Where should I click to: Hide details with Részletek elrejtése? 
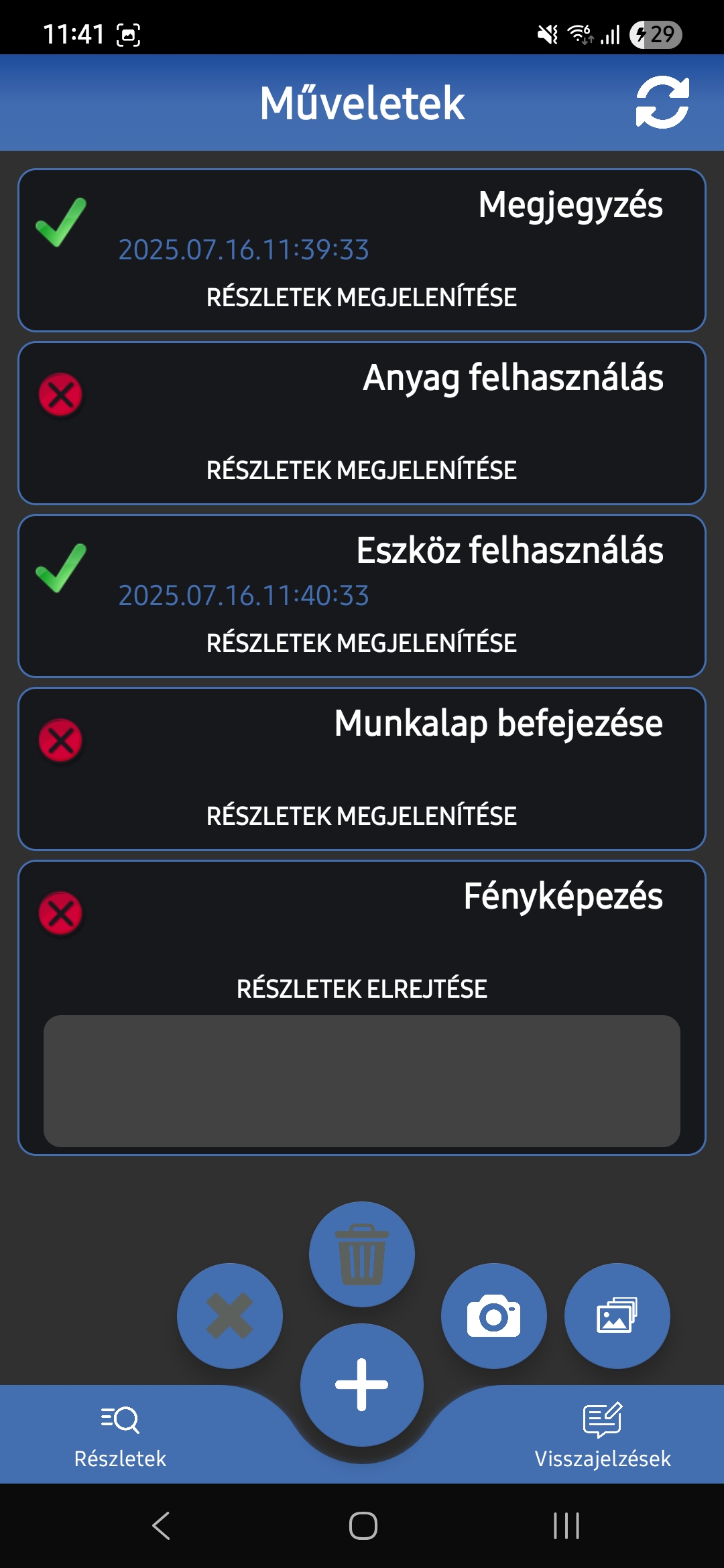[361, 989]
